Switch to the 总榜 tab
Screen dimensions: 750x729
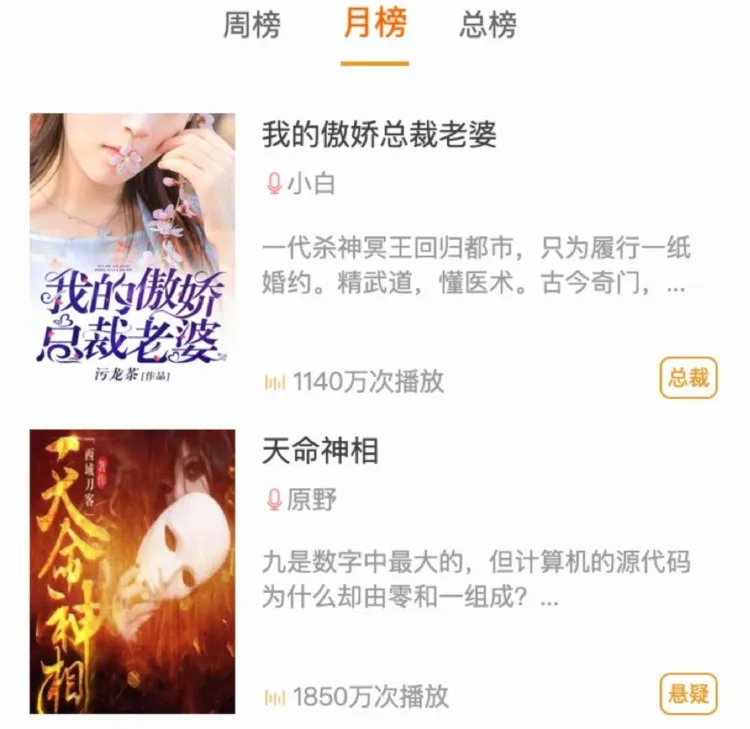pos(488,25)
